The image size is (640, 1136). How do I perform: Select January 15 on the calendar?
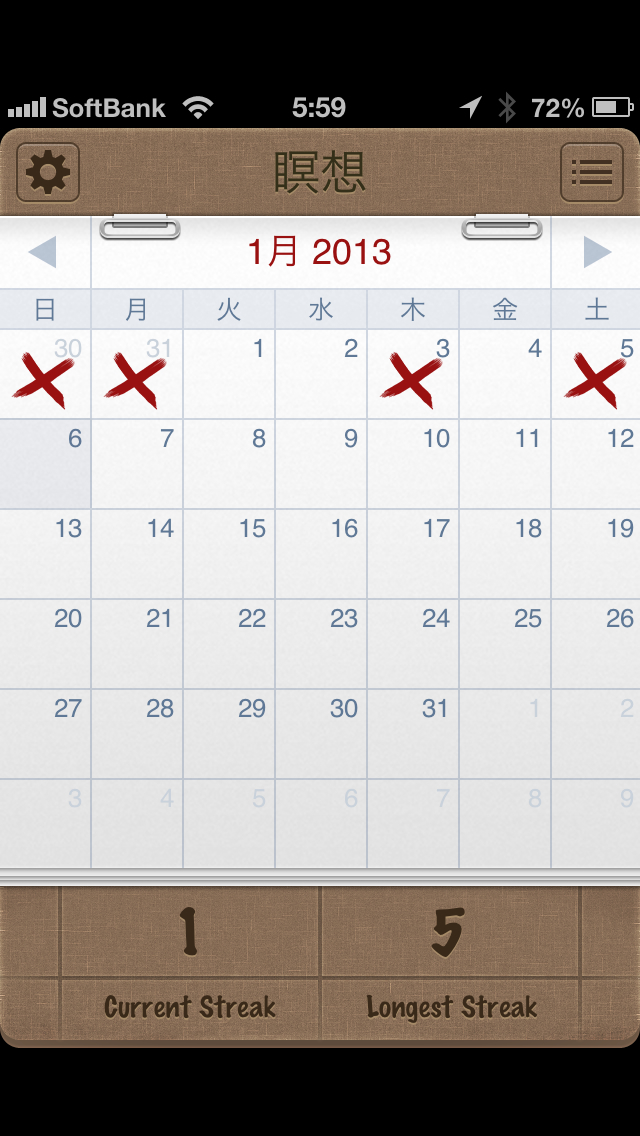tap(229, 554)
